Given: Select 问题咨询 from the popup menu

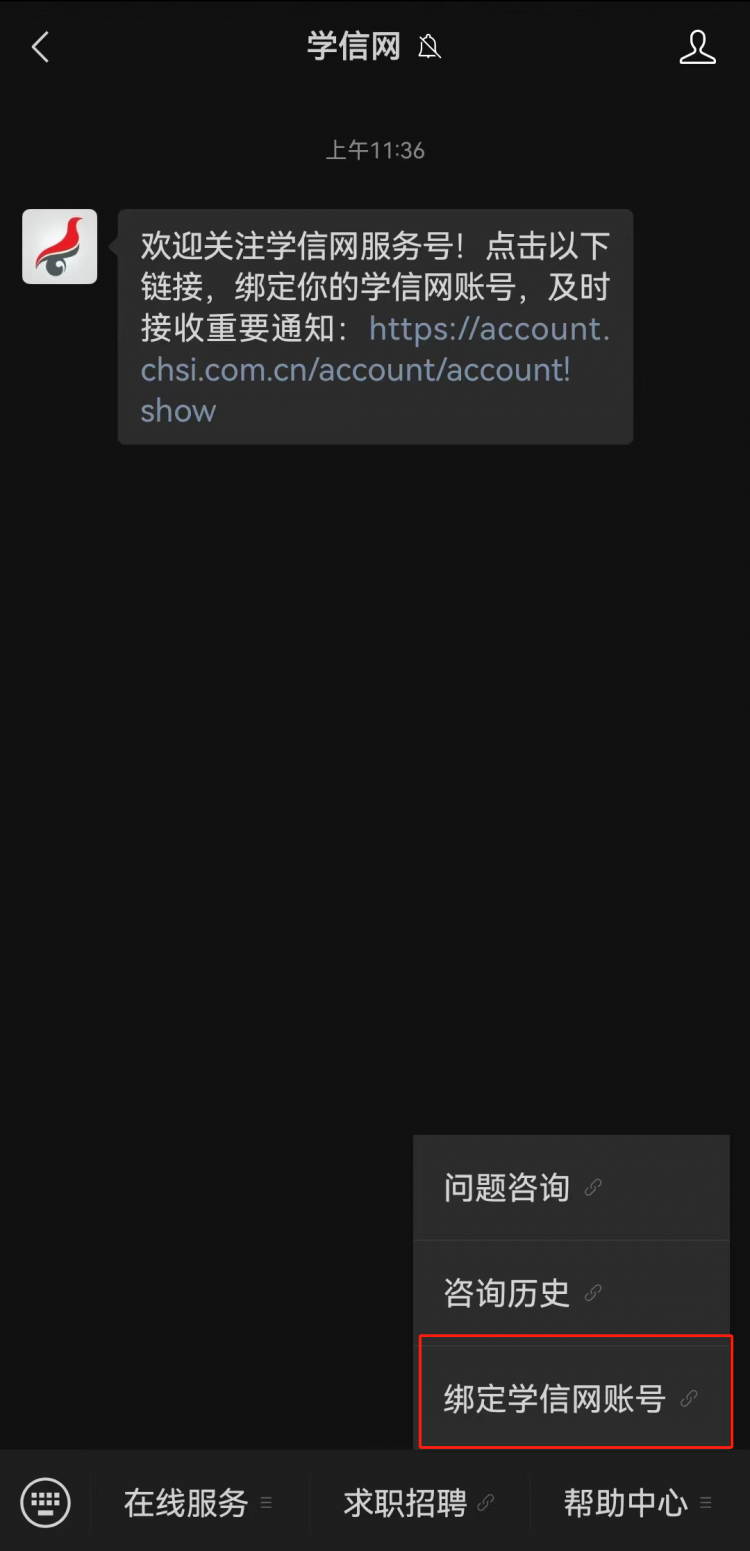Looking at the screenshot, I should [x=572, y=1188].
